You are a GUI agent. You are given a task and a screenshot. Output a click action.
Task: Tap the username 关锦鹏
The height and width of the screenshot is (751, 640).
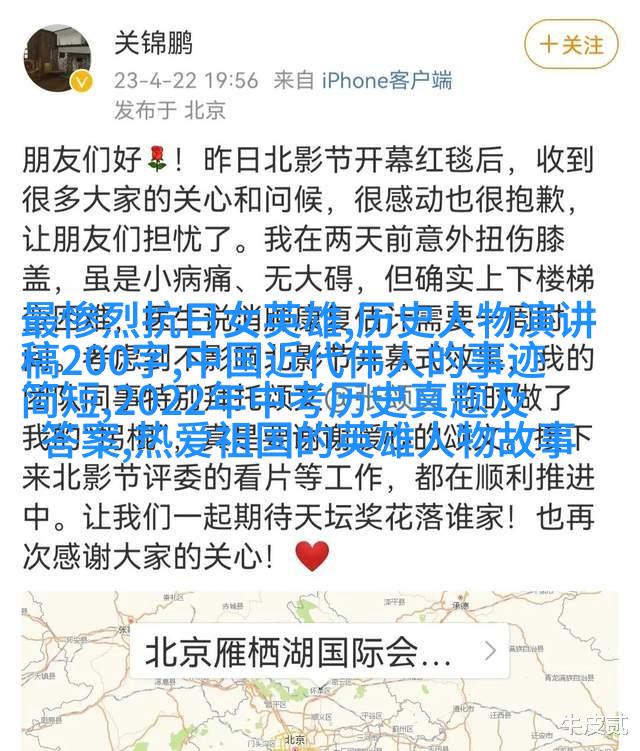[154, 43]
